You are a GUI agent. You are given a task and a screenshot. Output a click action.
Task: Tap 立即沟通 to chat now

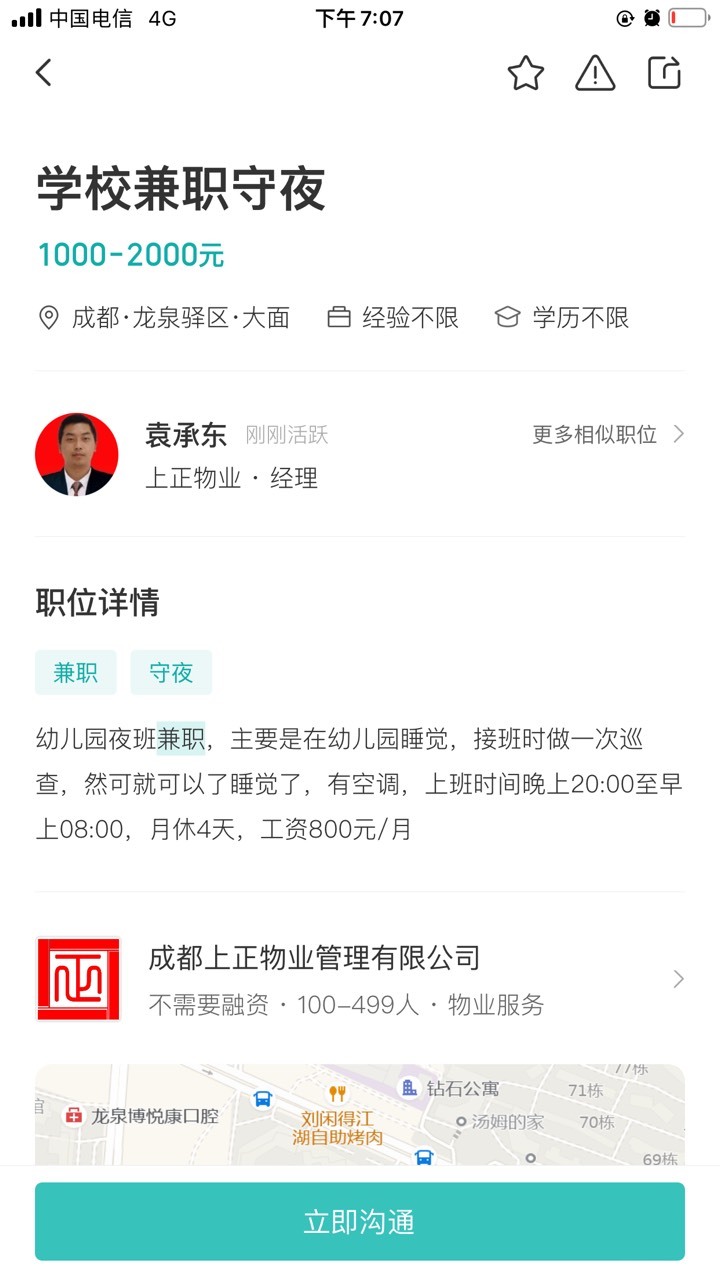point(360,1222)
